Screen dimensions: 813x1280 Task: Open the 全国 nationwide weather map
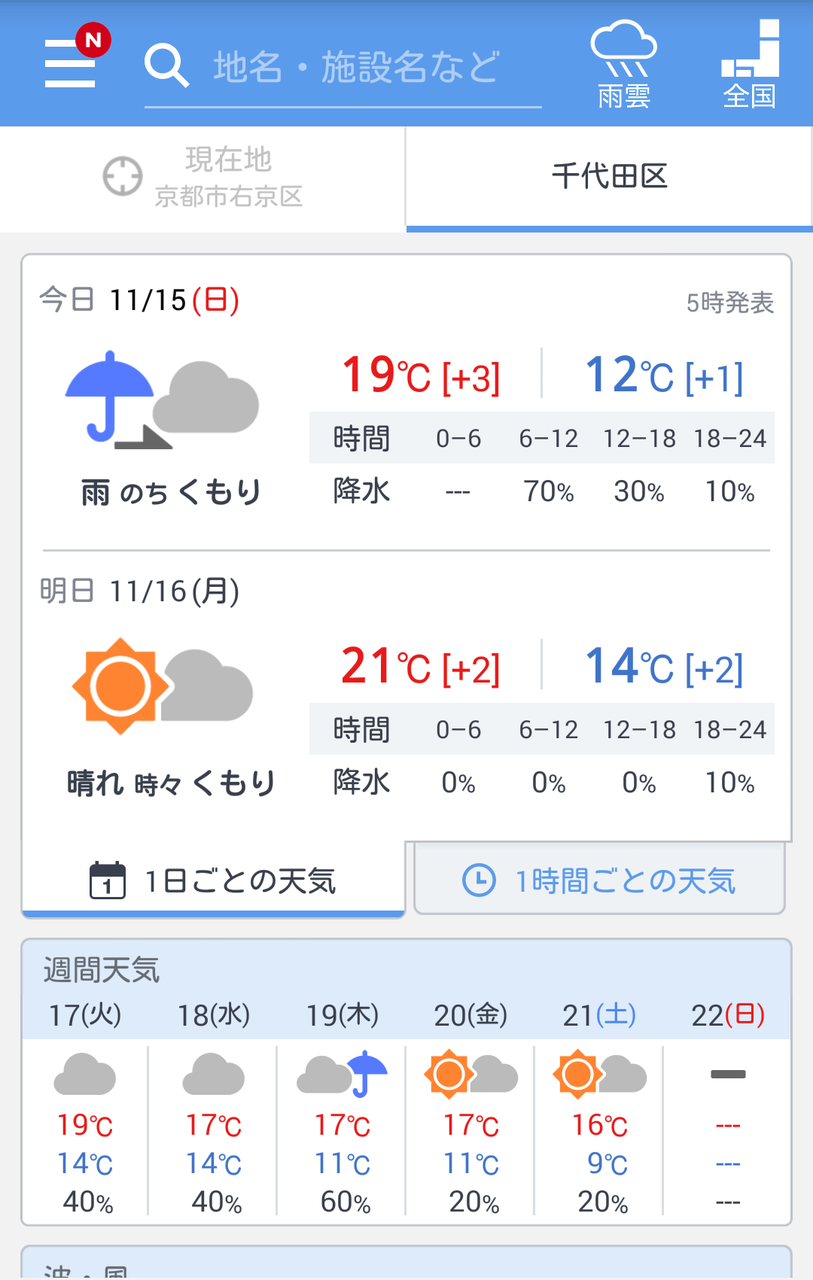click(x=749, y=65)
